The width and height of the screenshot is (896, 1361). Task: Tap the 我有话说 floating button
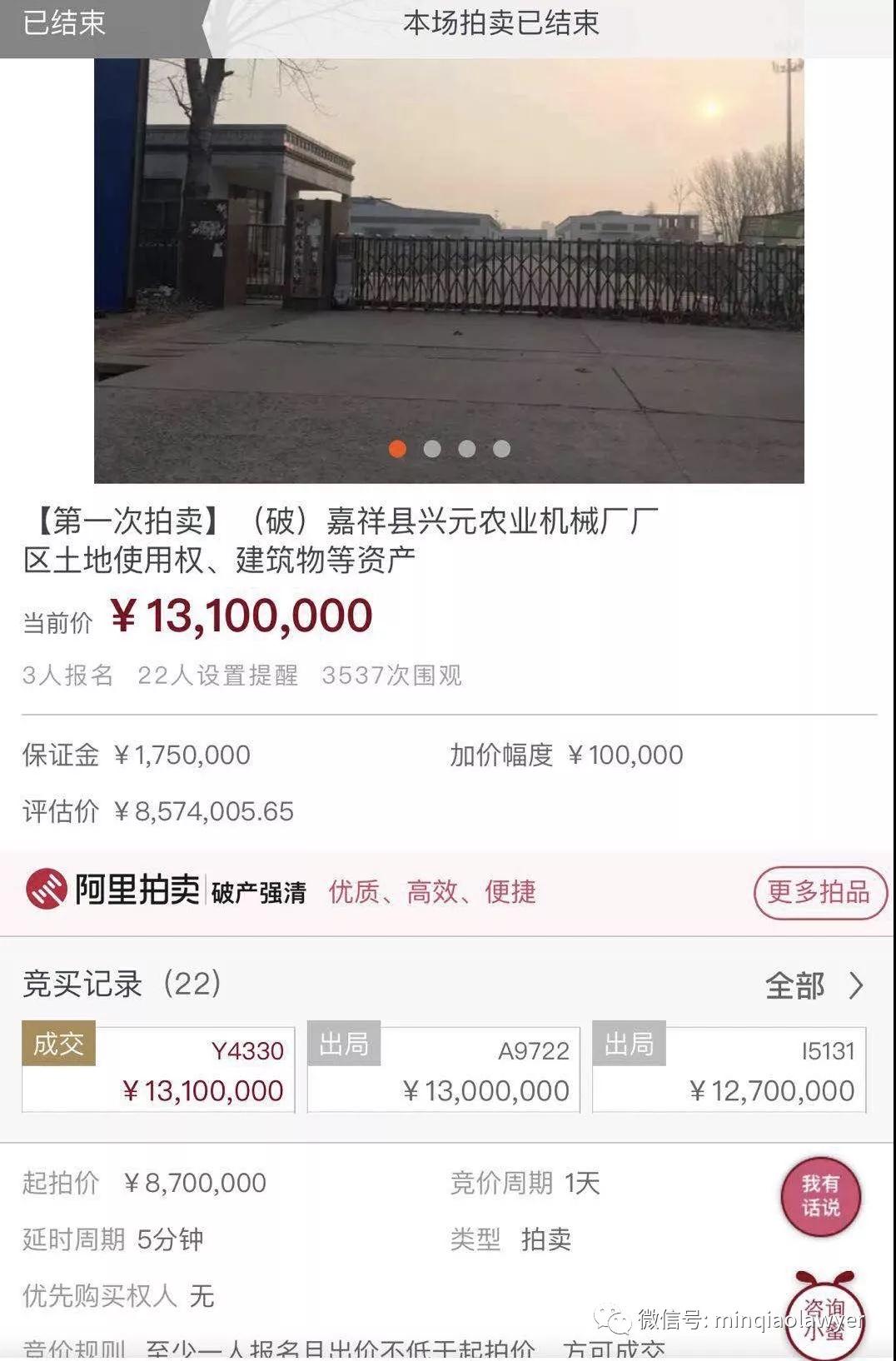tap(820, 1196)
